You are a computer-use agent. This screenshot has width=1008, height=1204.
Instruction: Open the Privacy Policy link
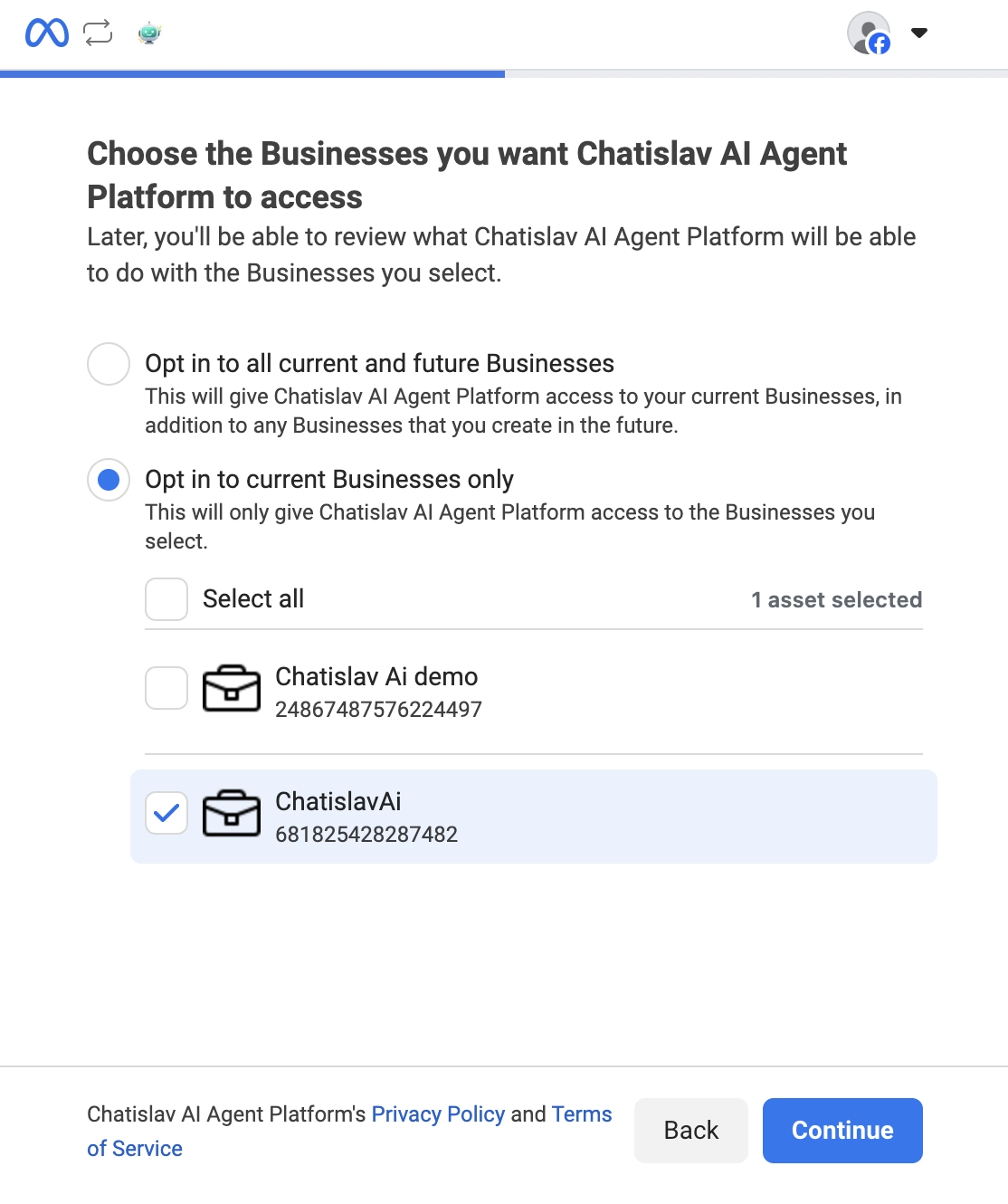(x=438, y=1114)
